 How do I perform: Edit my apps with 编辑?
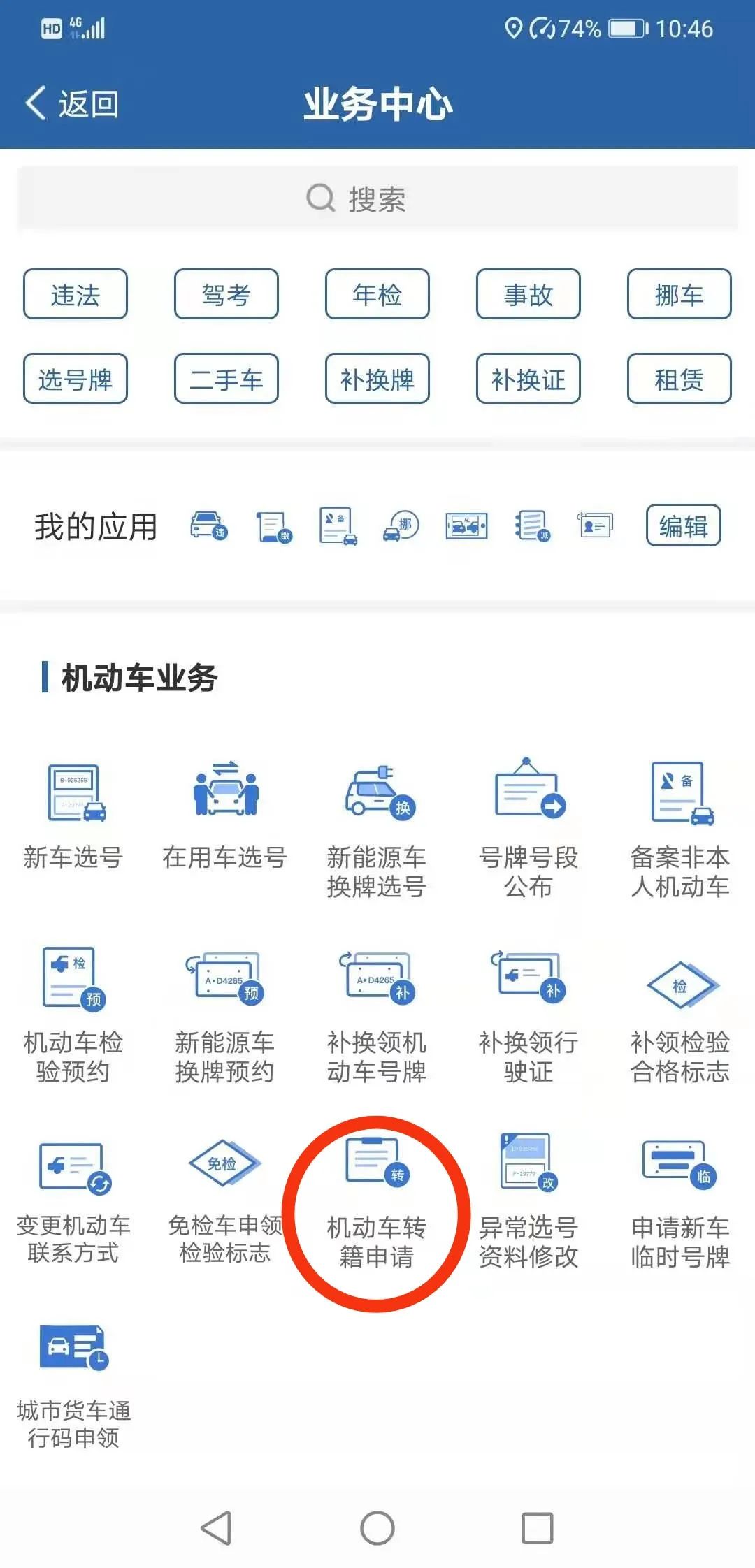(x=683, y=525)
